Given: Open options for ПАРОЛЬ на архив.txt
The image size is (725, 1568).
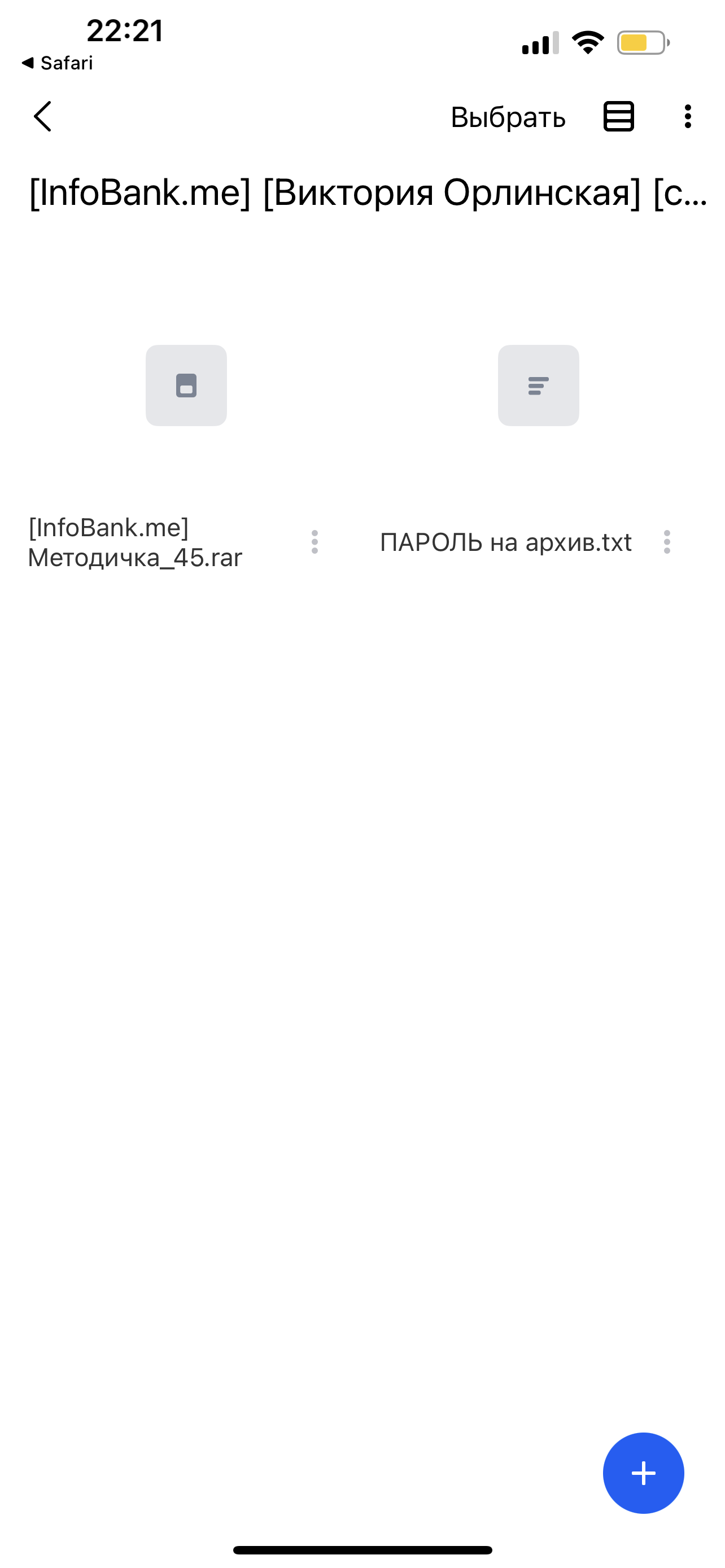Looking at the screenshot, I should [667, 542].
